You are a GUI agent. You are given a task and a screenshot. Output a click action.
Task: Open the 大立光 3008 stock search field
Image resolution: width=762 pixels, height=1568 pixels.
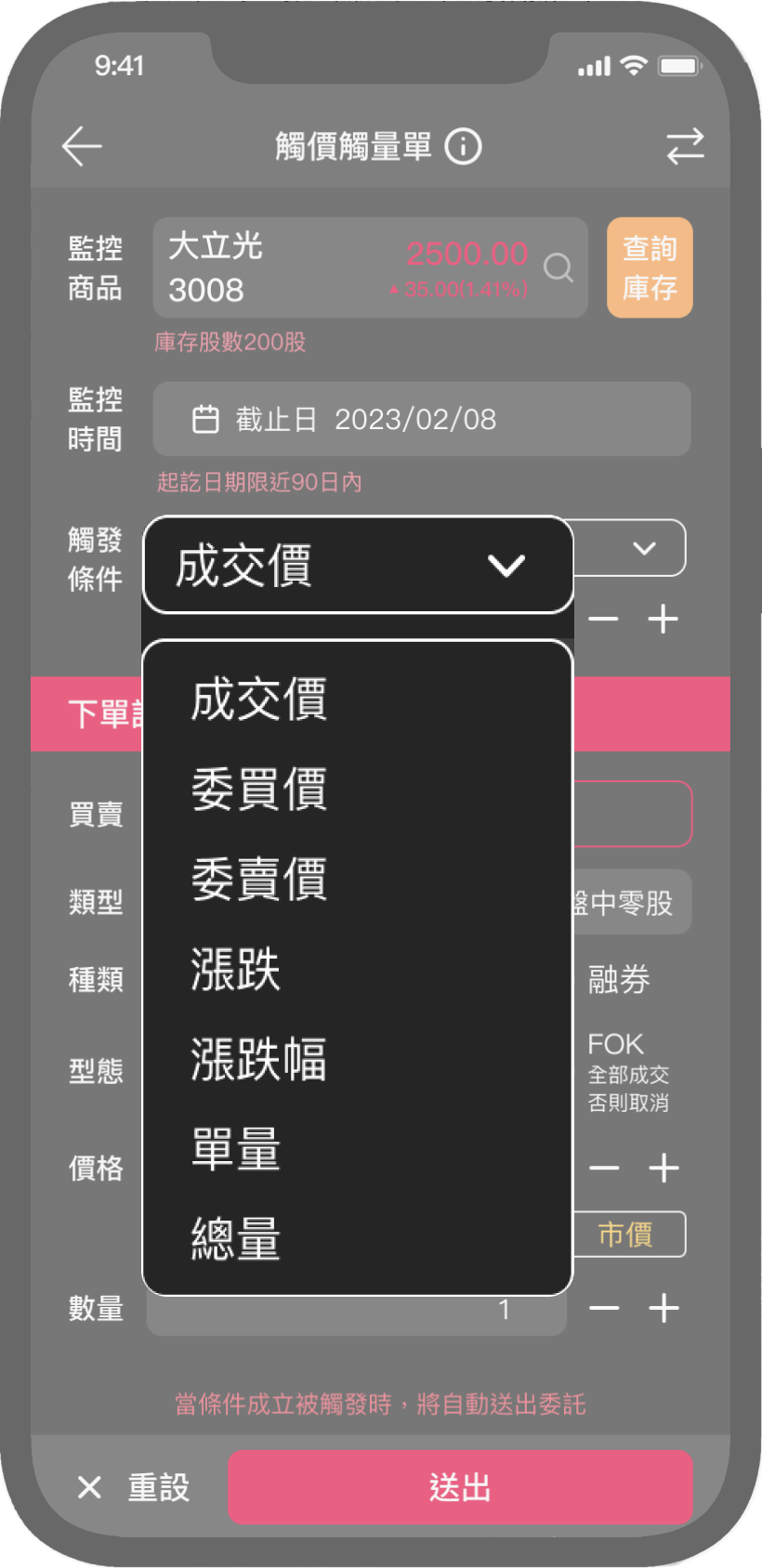371,268
